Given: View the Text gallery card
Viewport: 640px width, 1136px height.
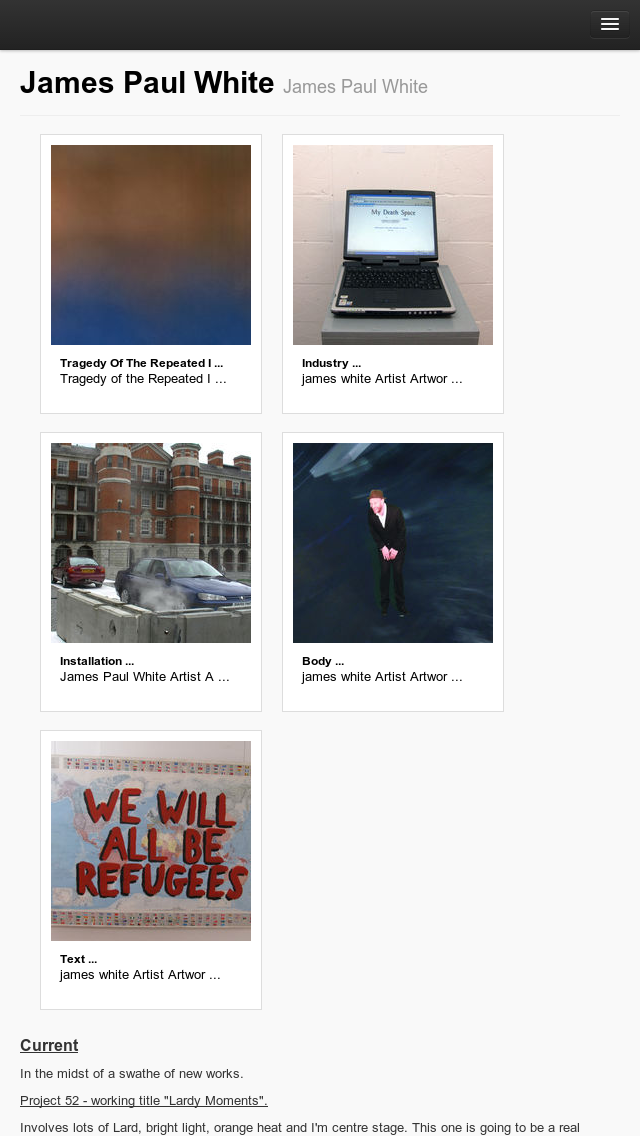Looking at the screenshot, I should [151, 869].
